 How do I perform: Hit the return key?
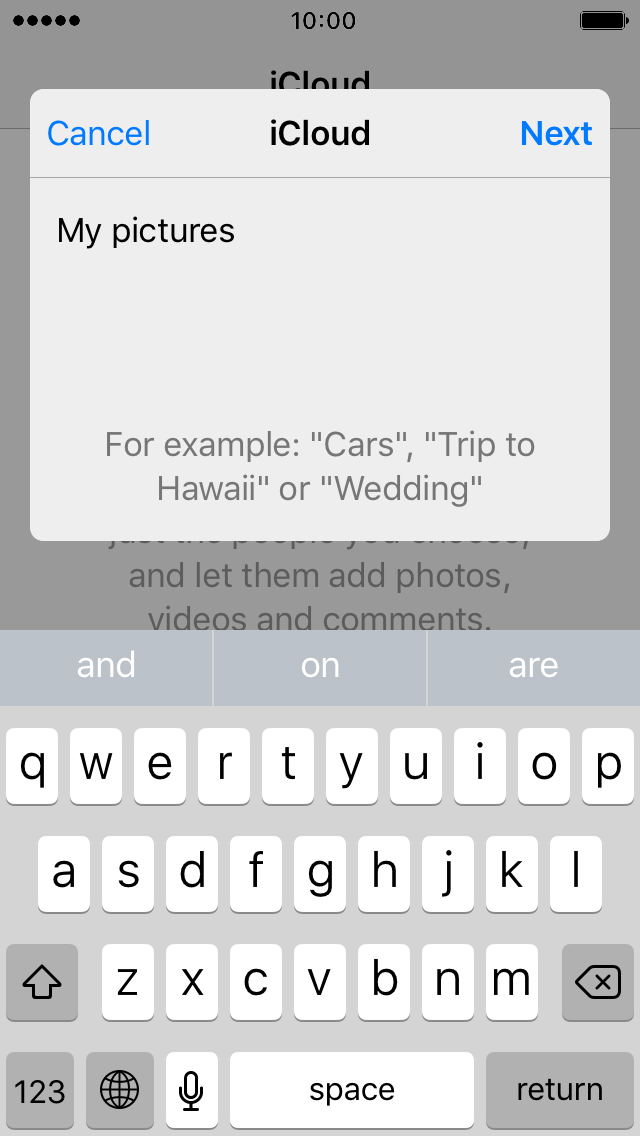[560, 1090]
